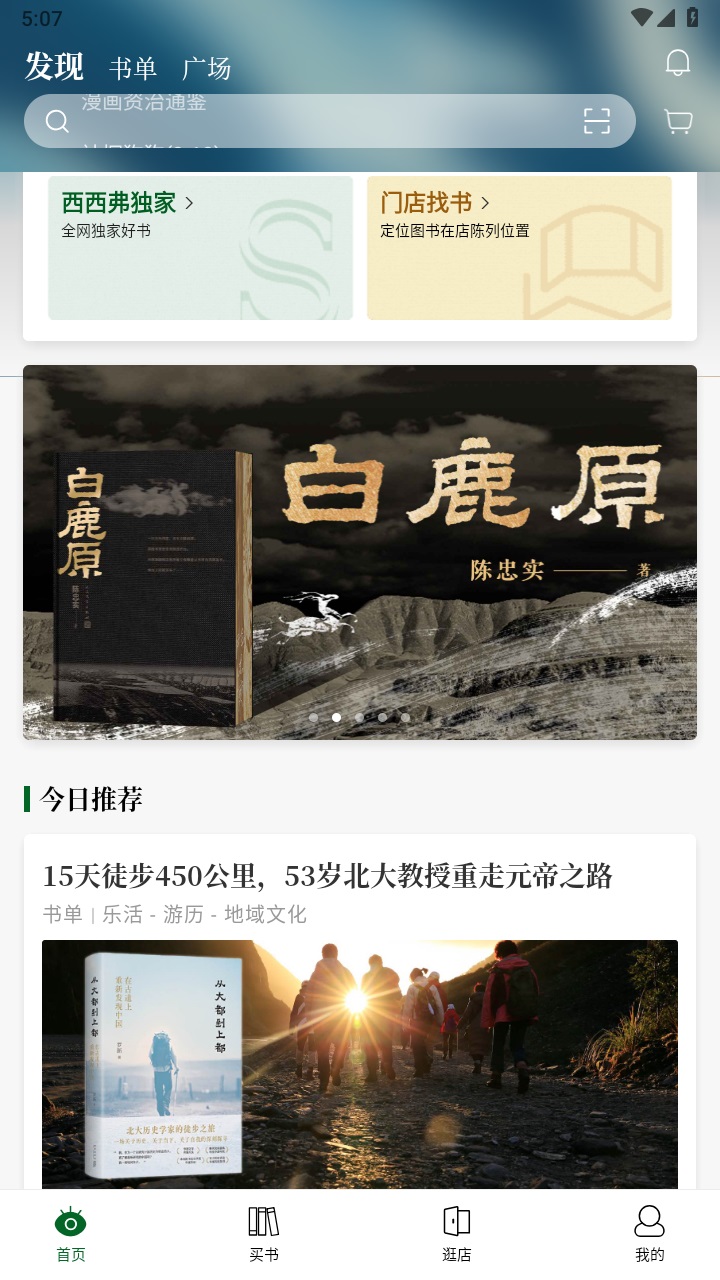The image size is (720, 1280).
Task: Switch to the 书单 tab
Action: tap(133, 68)
